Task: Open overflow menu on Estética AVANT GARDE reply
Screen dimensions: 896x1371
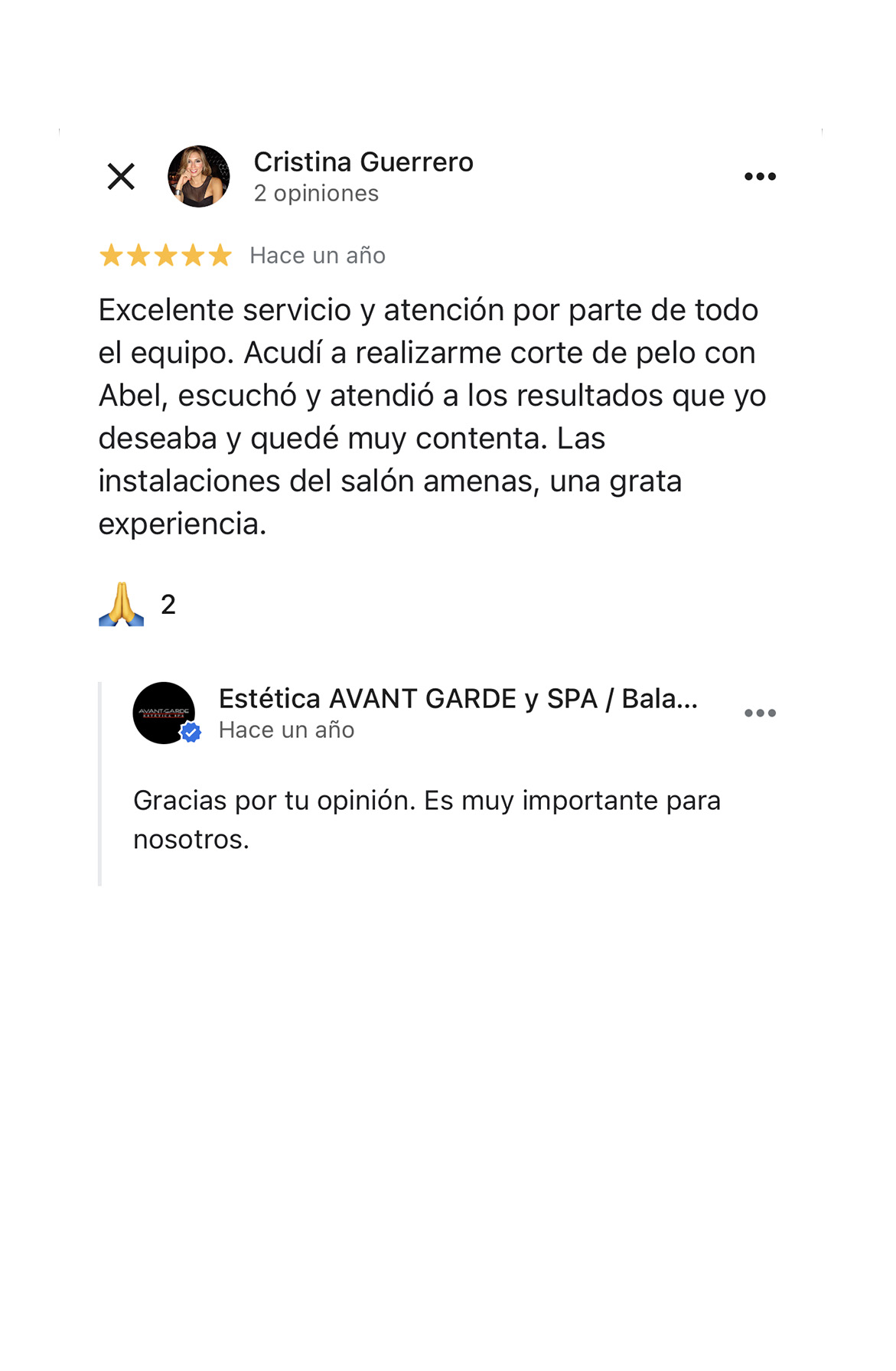Action: [760, 713]
